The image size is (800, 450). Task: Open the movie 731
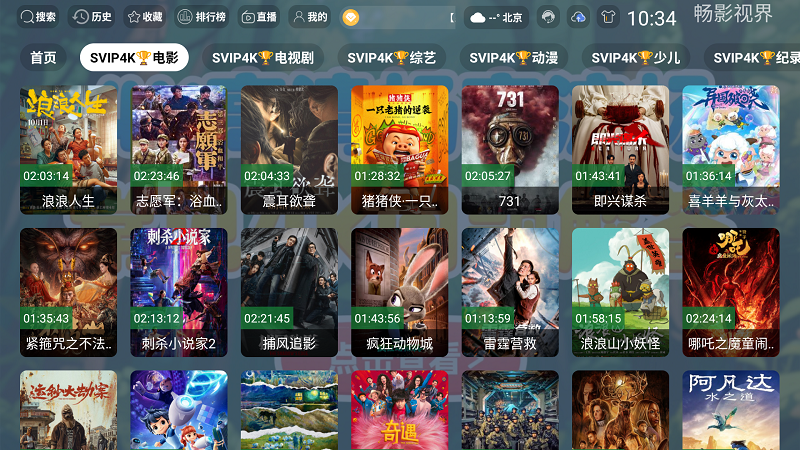click(x=510, y=150)
